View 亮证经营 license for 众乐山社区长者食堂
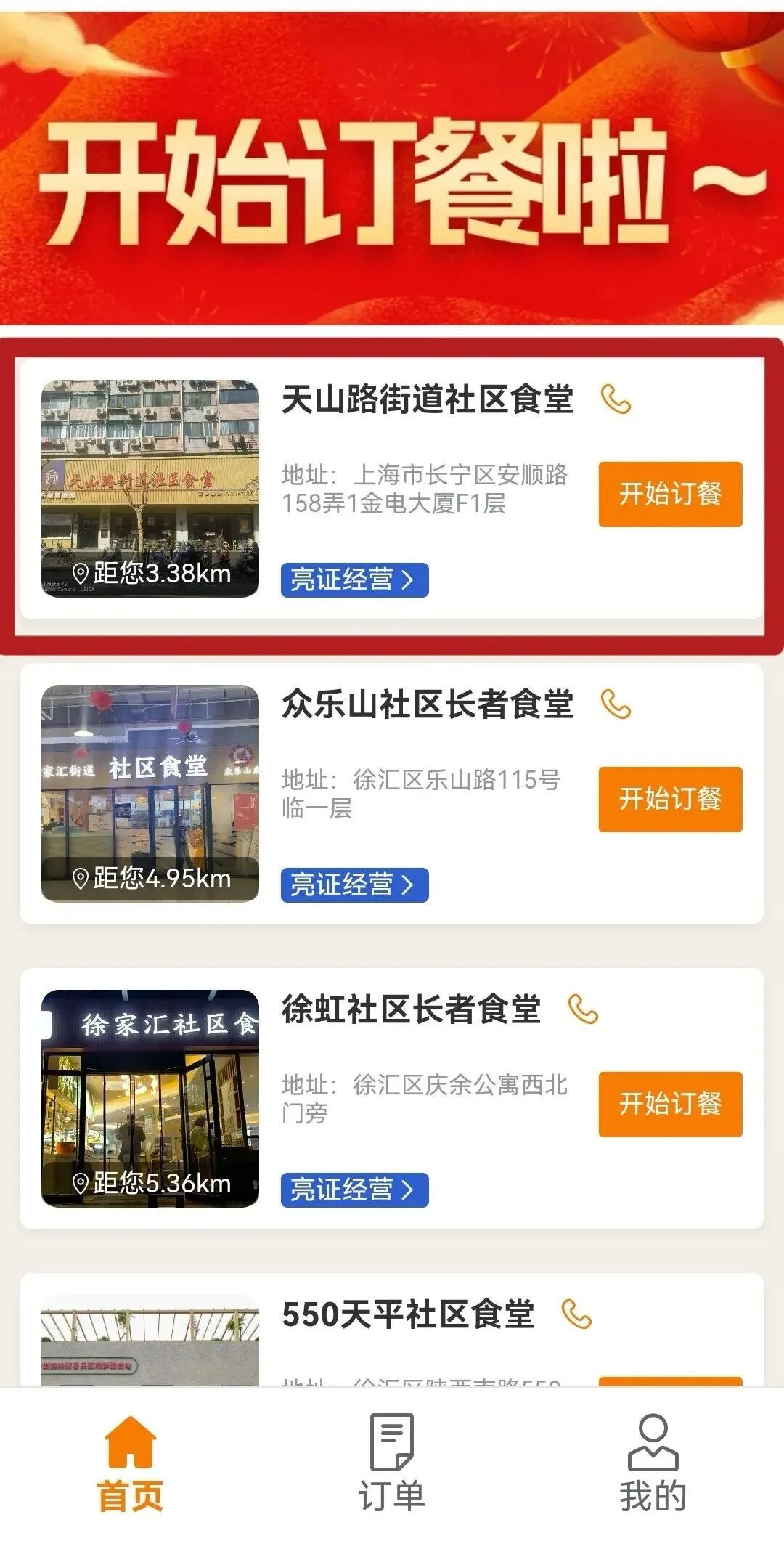Screen dimensions: 784x1541 (x=354, y=885)
